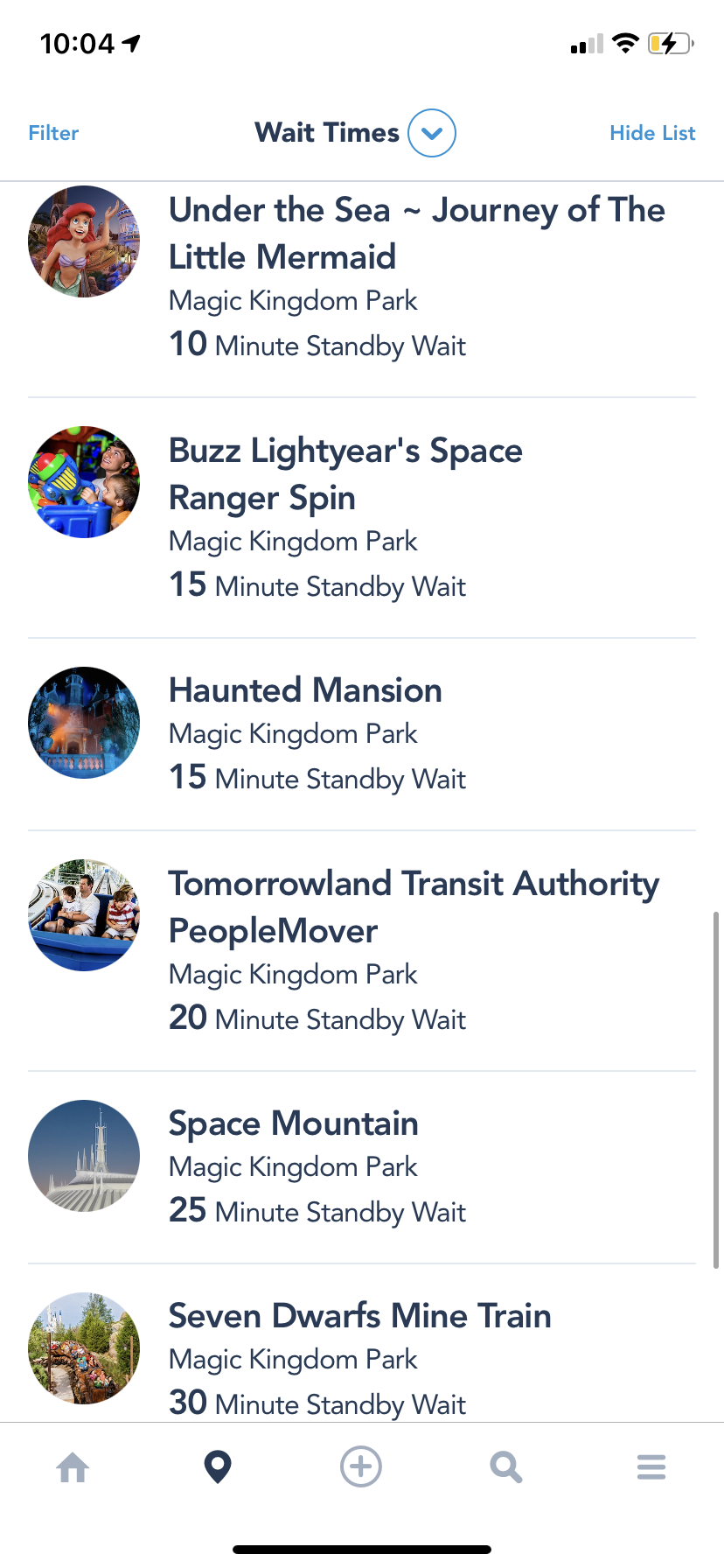Tap Hide List

[652, 133]
